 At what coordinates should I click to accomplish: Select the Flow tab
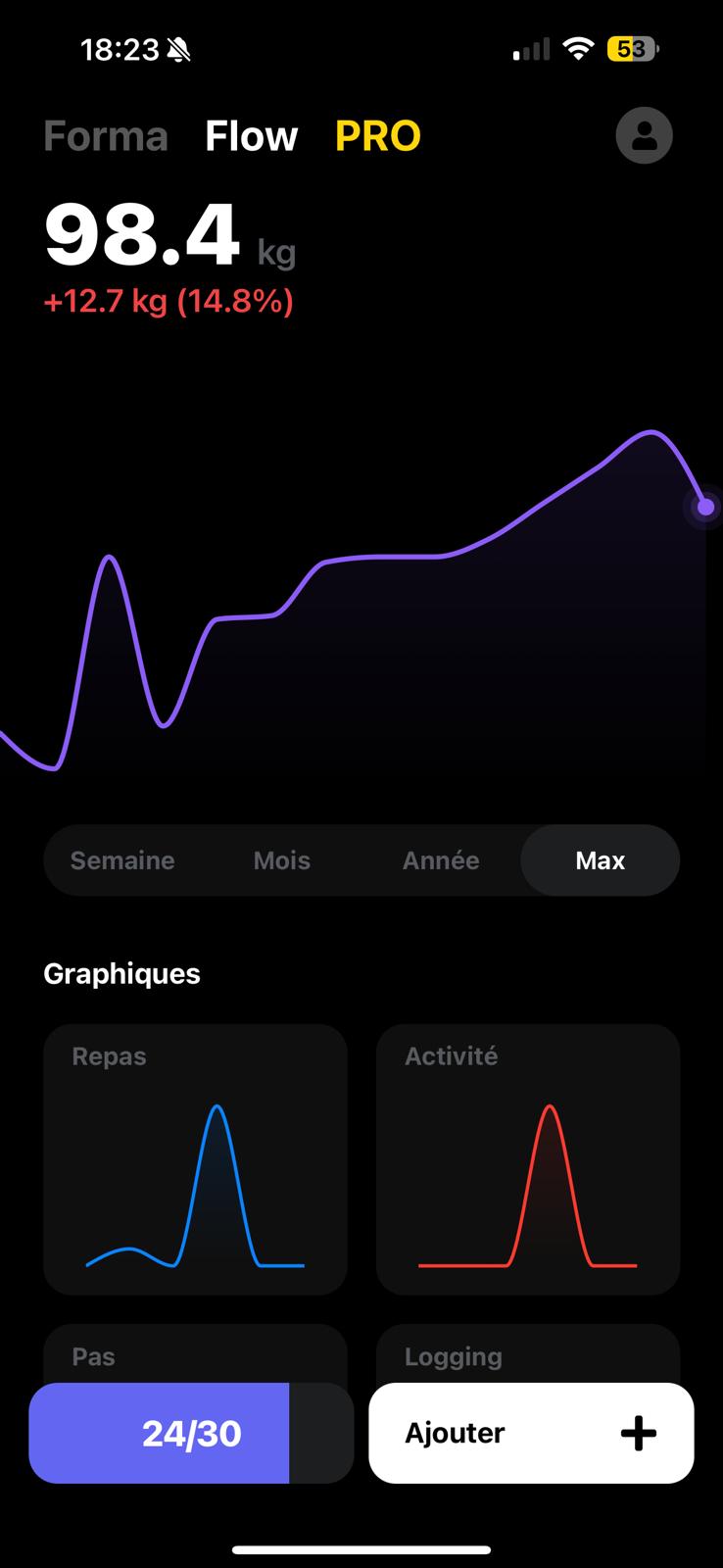coord(251,135)
